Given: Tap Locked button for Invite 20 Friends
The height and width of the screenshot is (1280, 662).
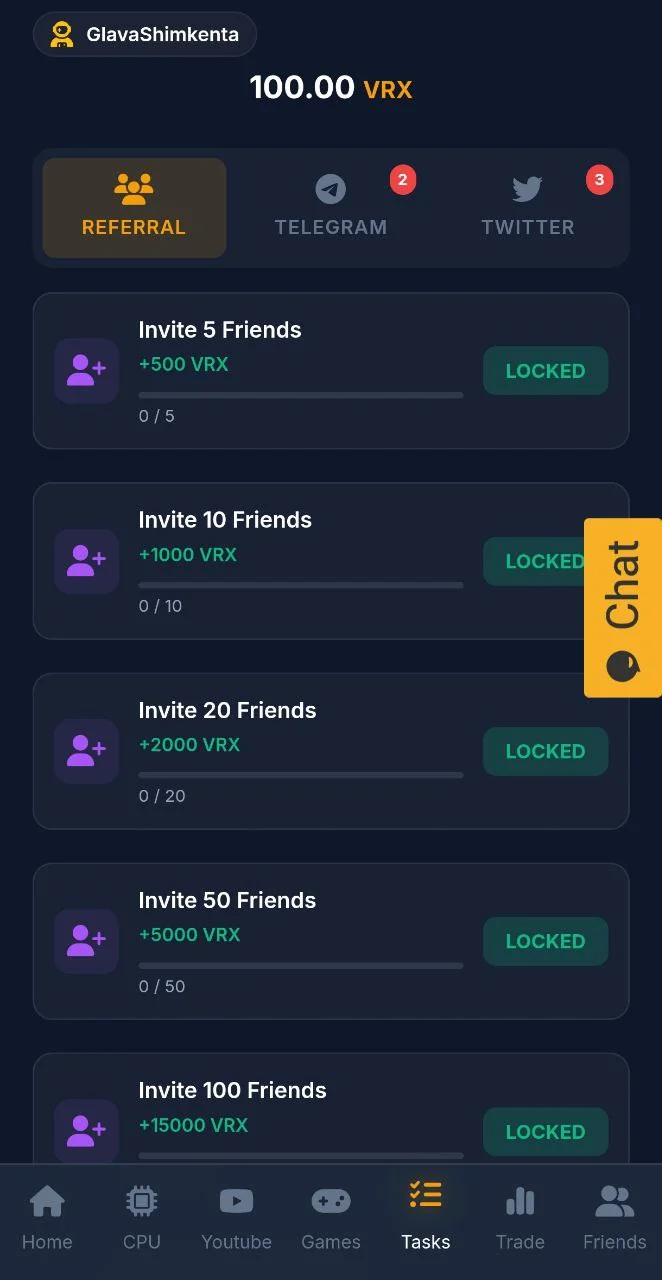Looking at the screenshot, I should tap(545, 751).
